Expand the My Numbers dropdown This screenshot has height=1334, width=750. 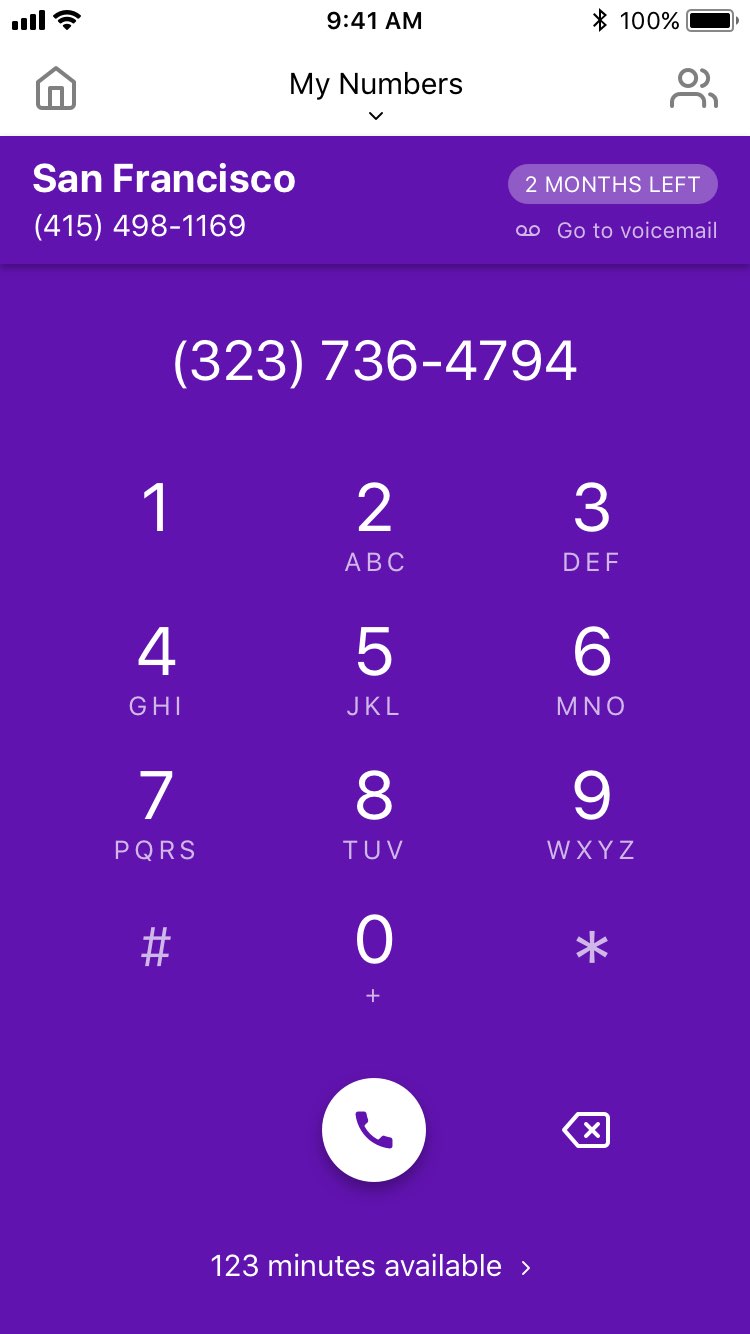click(x=375, y=95)
